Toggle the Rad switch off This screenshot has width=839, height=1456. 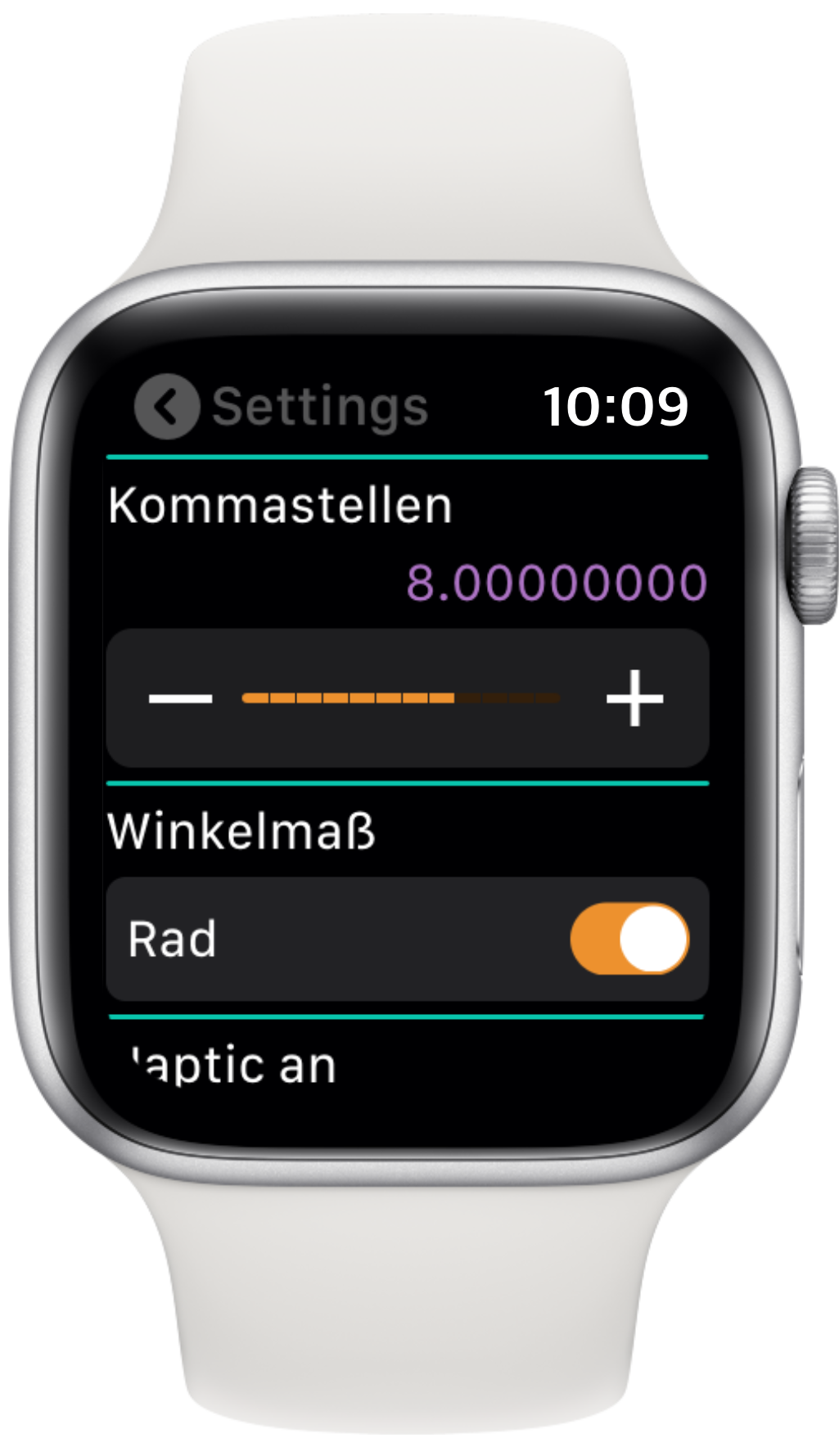[x=629, y=939]
